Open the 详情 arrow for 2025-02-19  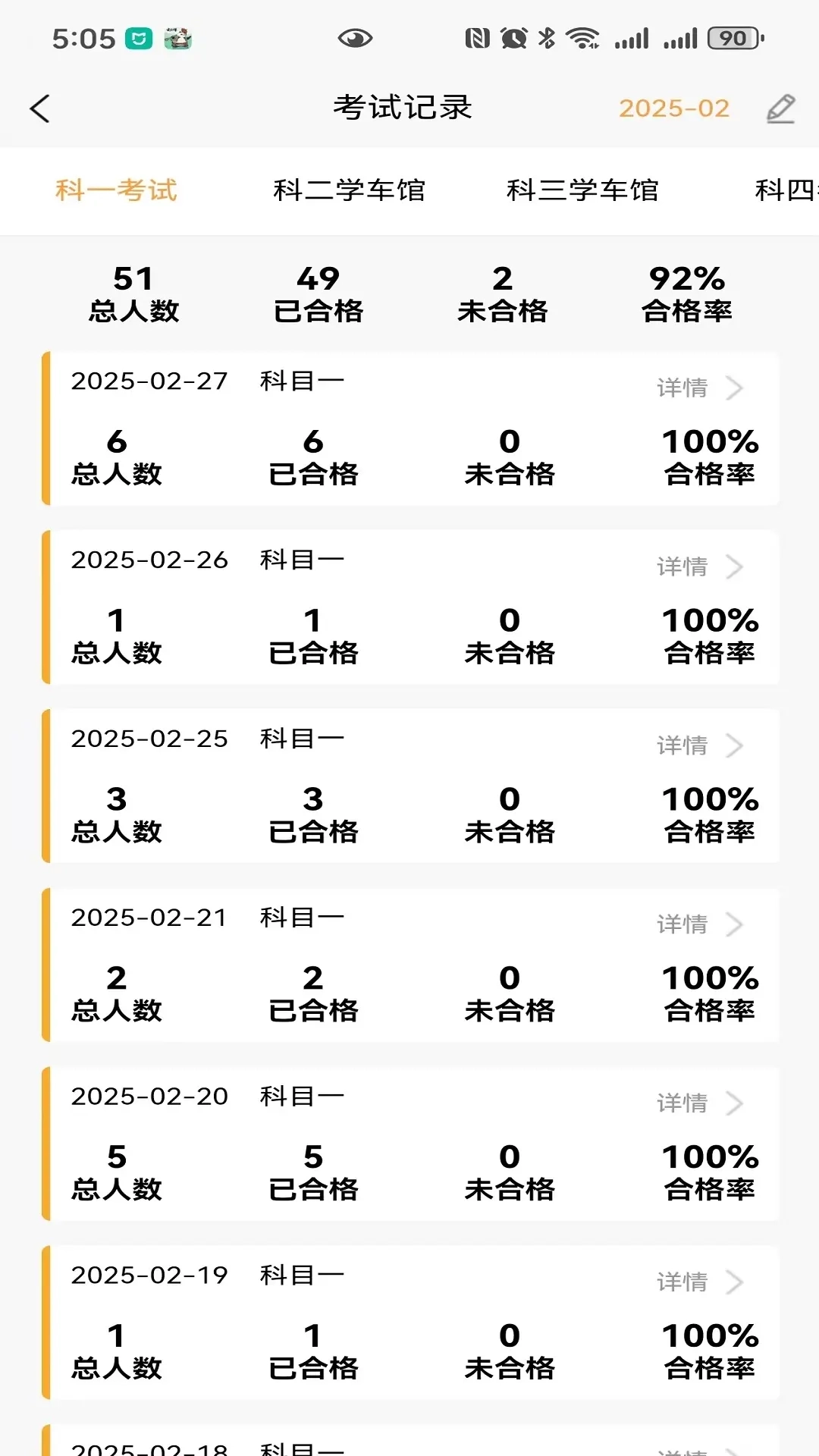[x=734, y=1282]
